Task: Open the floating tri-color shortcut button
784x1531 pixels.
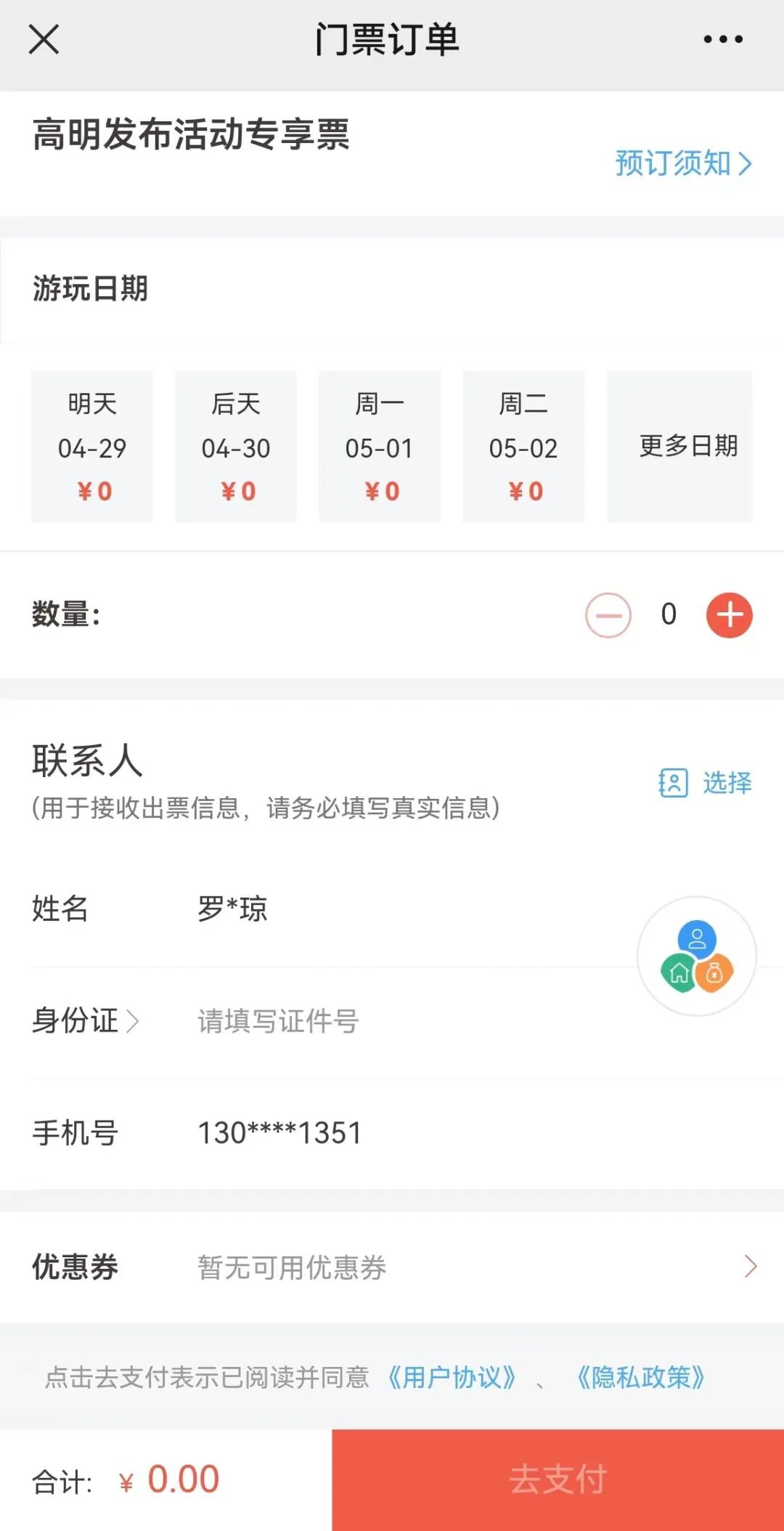Action: tap(697, 956)
